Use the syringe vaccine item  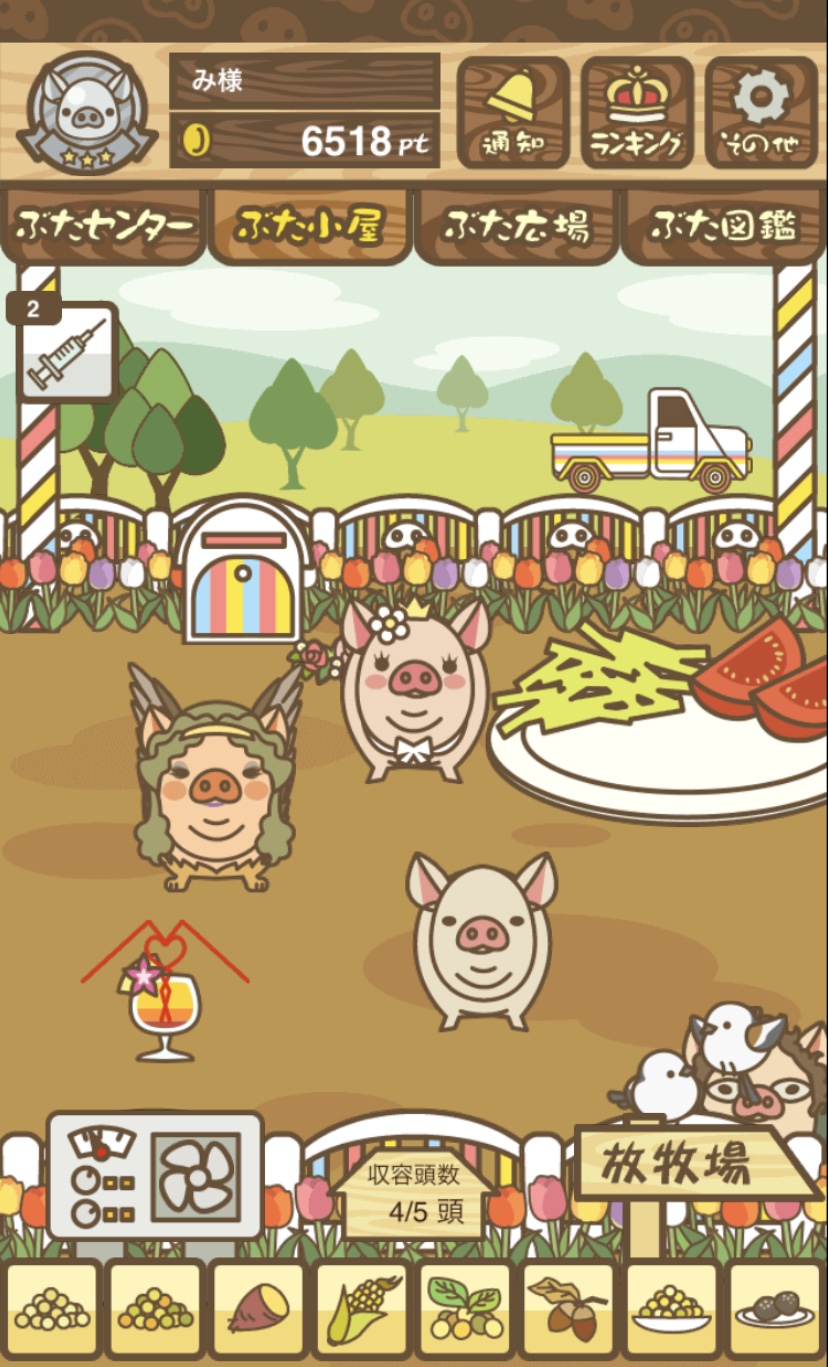pos(67,351)
